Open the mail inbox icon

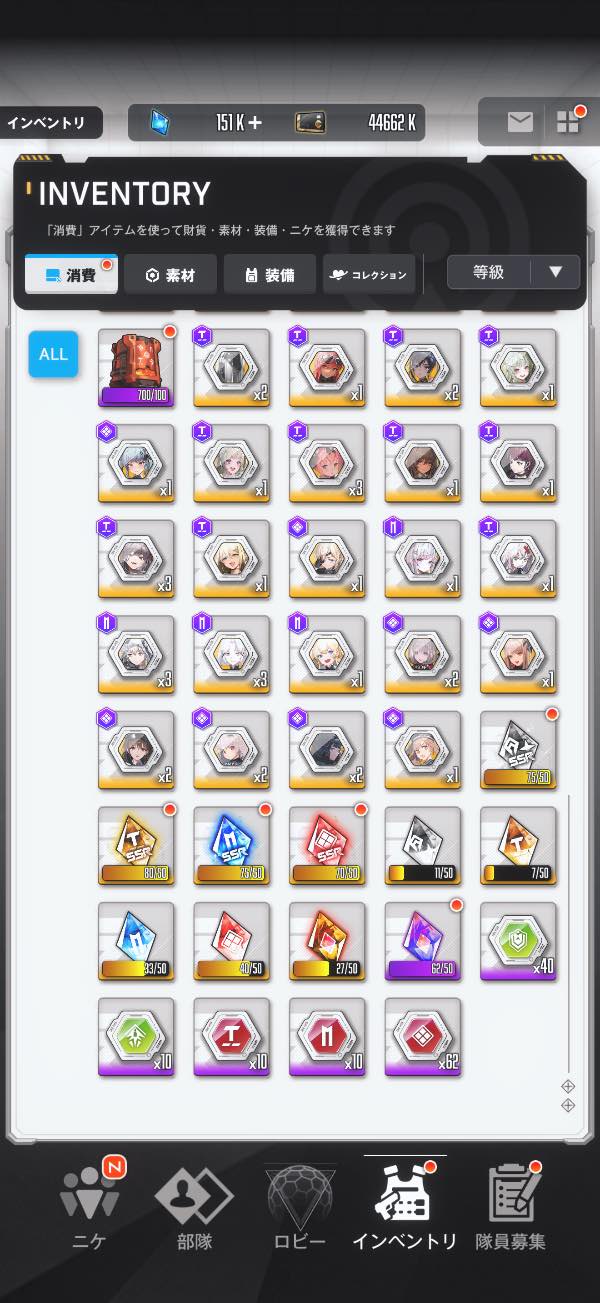[520, 122]
